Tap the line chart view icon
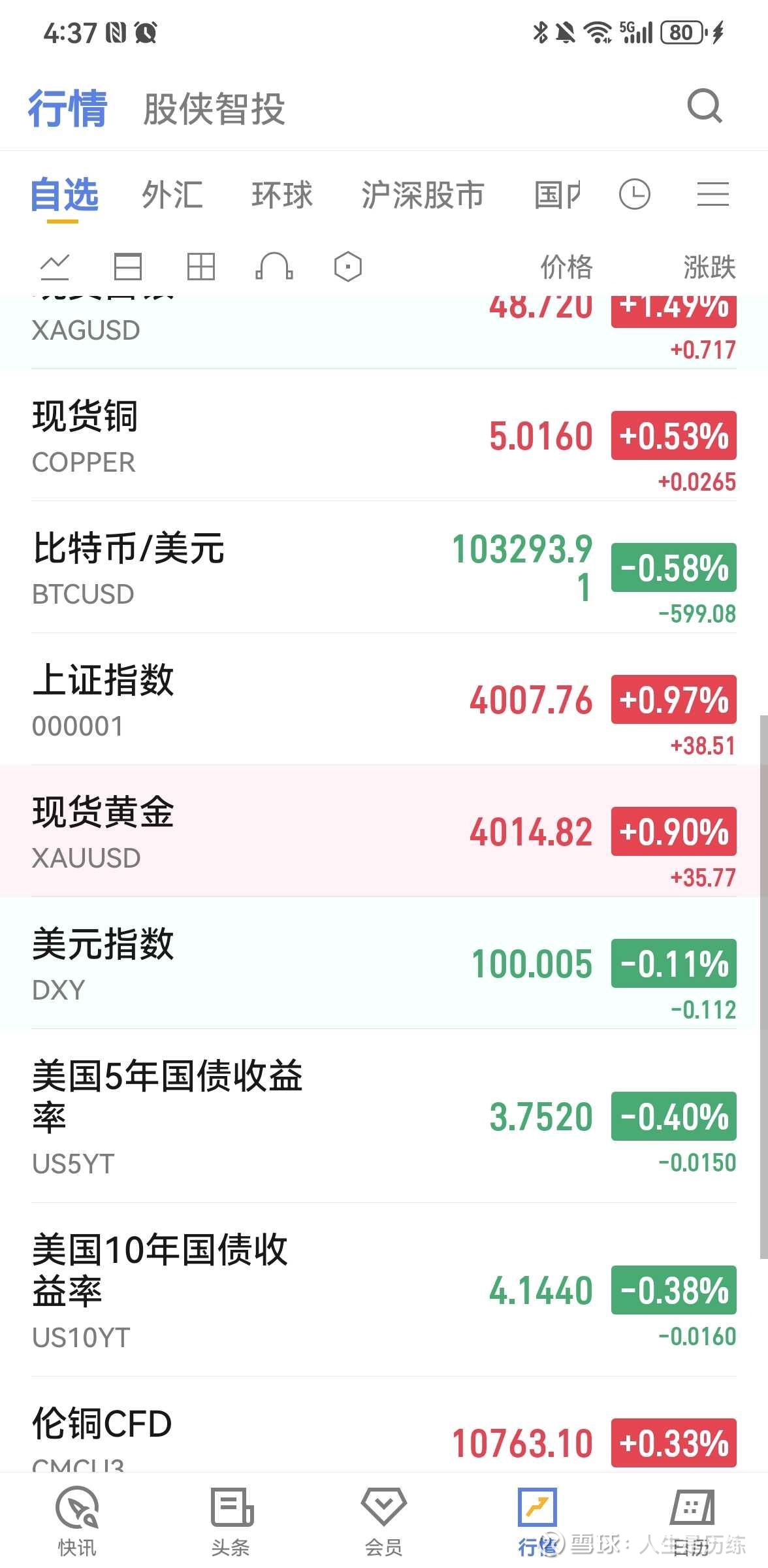768x1568 pixels. pyautogui.click(x=54, y=267)
